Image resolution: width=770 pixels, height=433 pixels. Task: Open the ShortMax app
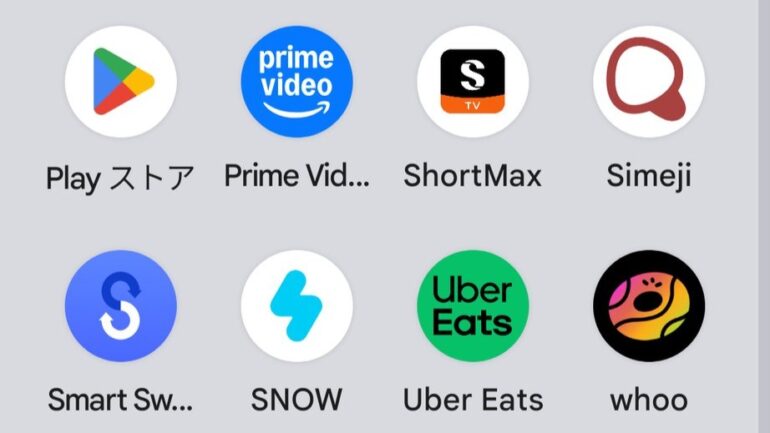473,82
